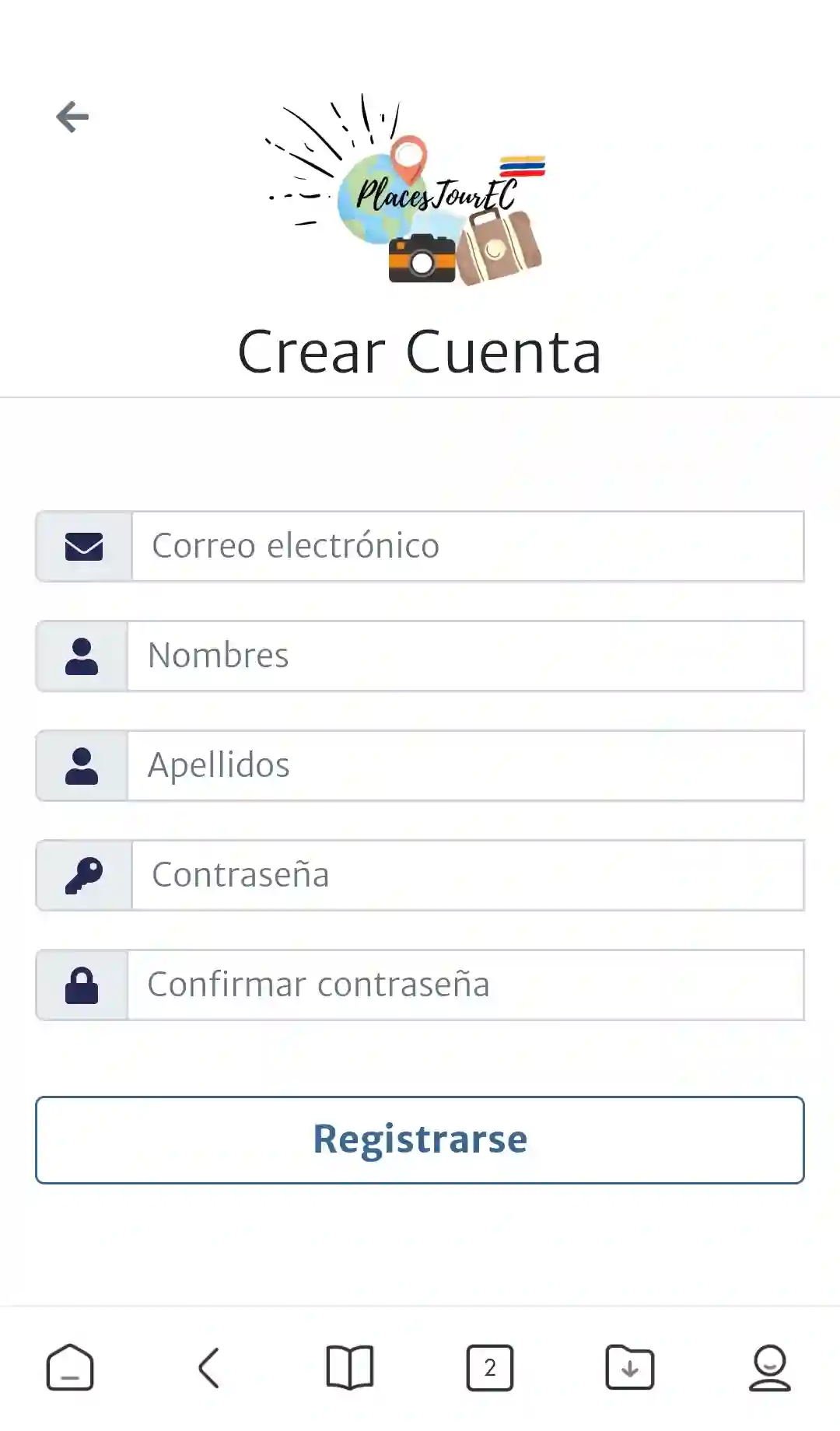Select the Nombres text field

[x=464, y=656]
